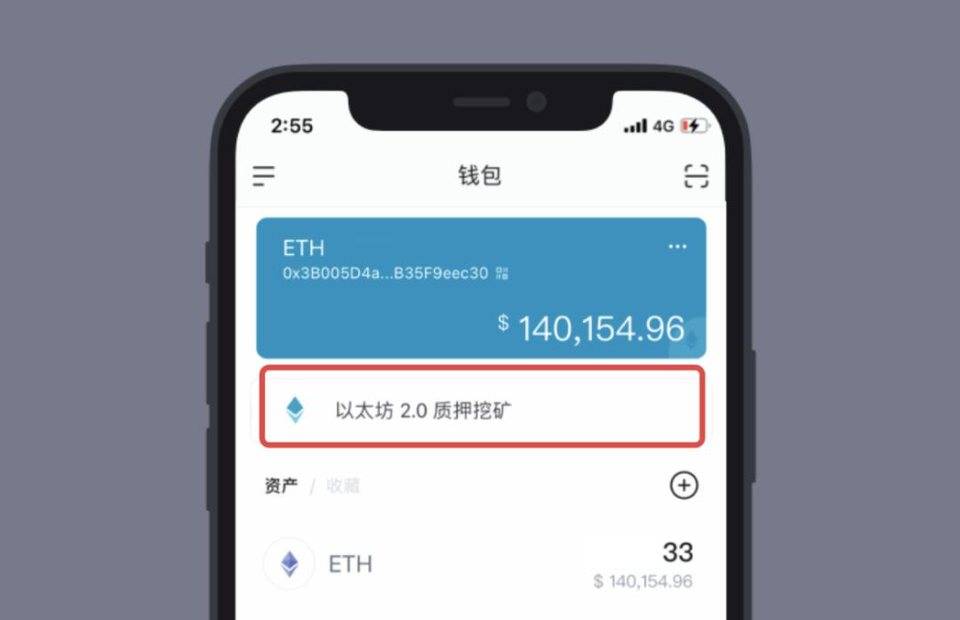
Task: Select the 资产 tab
Action: (x=280, y=486)
